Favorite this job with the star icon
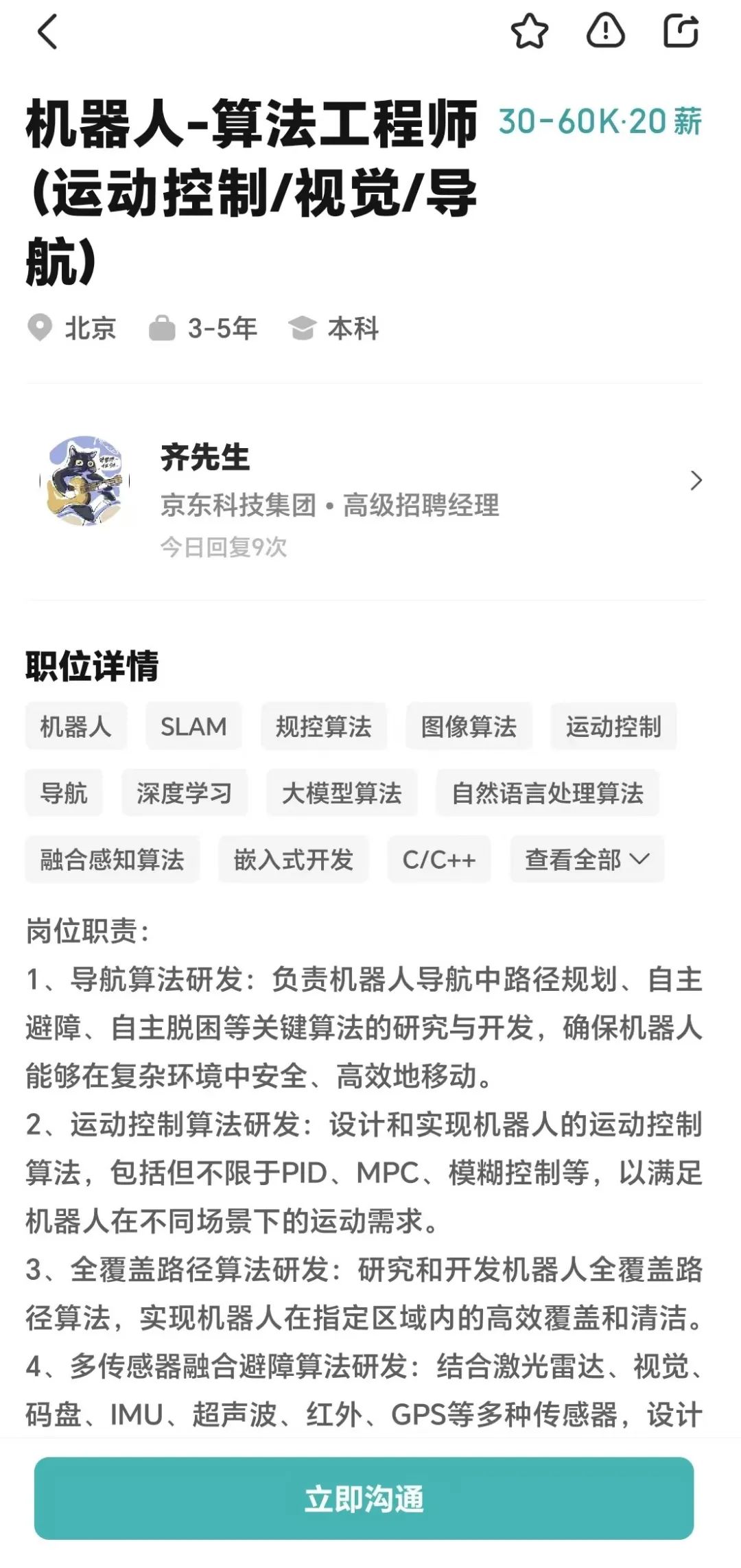The image size is (741, 1568). 529,32
